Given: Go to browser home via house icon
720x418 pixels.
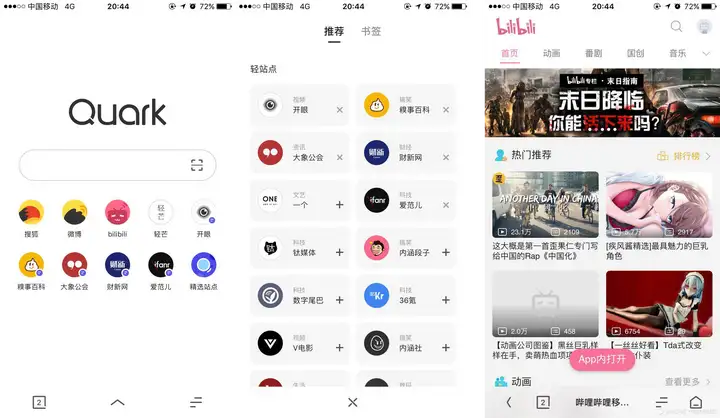Looking at the screenshot, I should tap(696, 402).
